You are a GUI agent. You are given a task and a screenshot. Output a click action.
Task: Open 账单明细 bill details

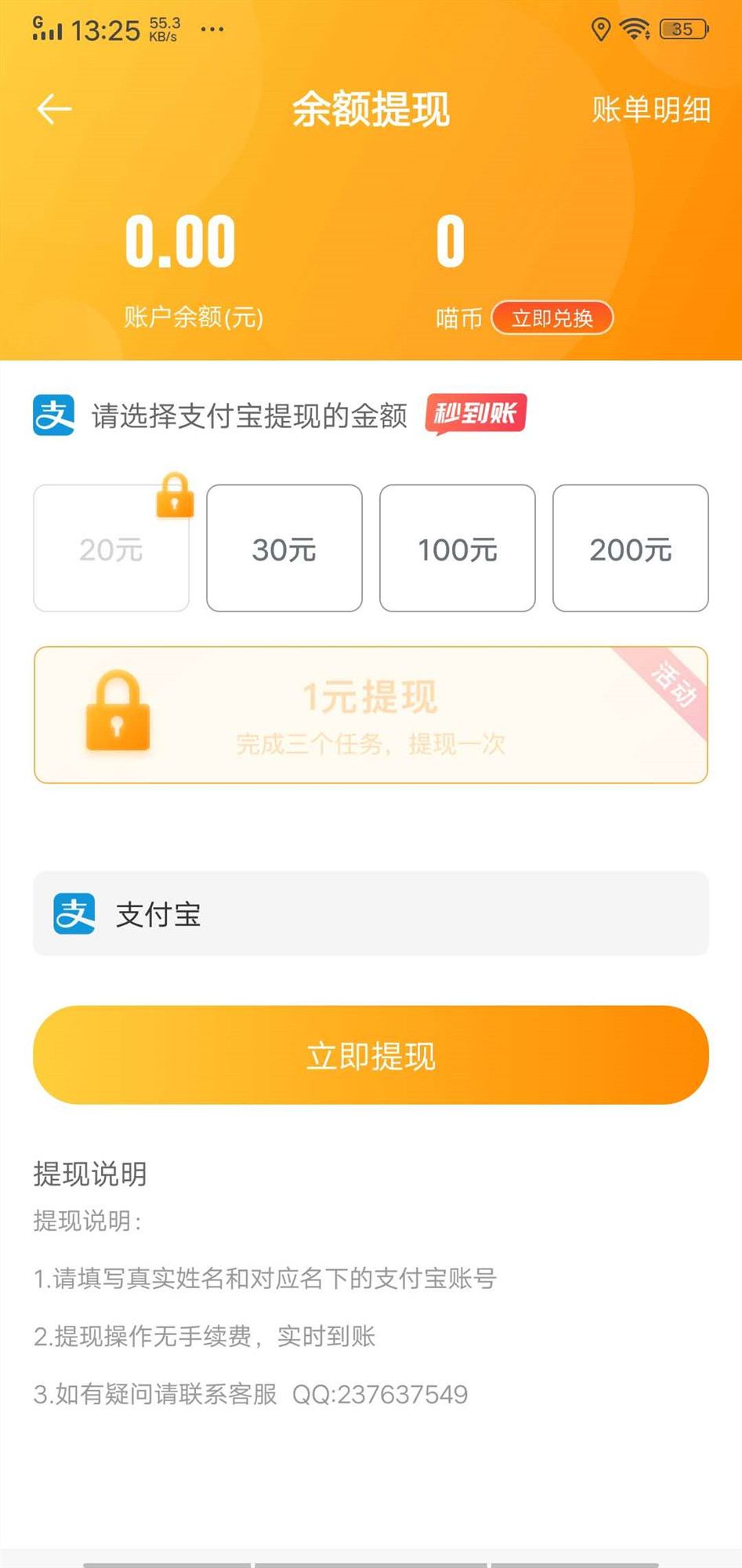pyautogui.click(x=650, y=110)
